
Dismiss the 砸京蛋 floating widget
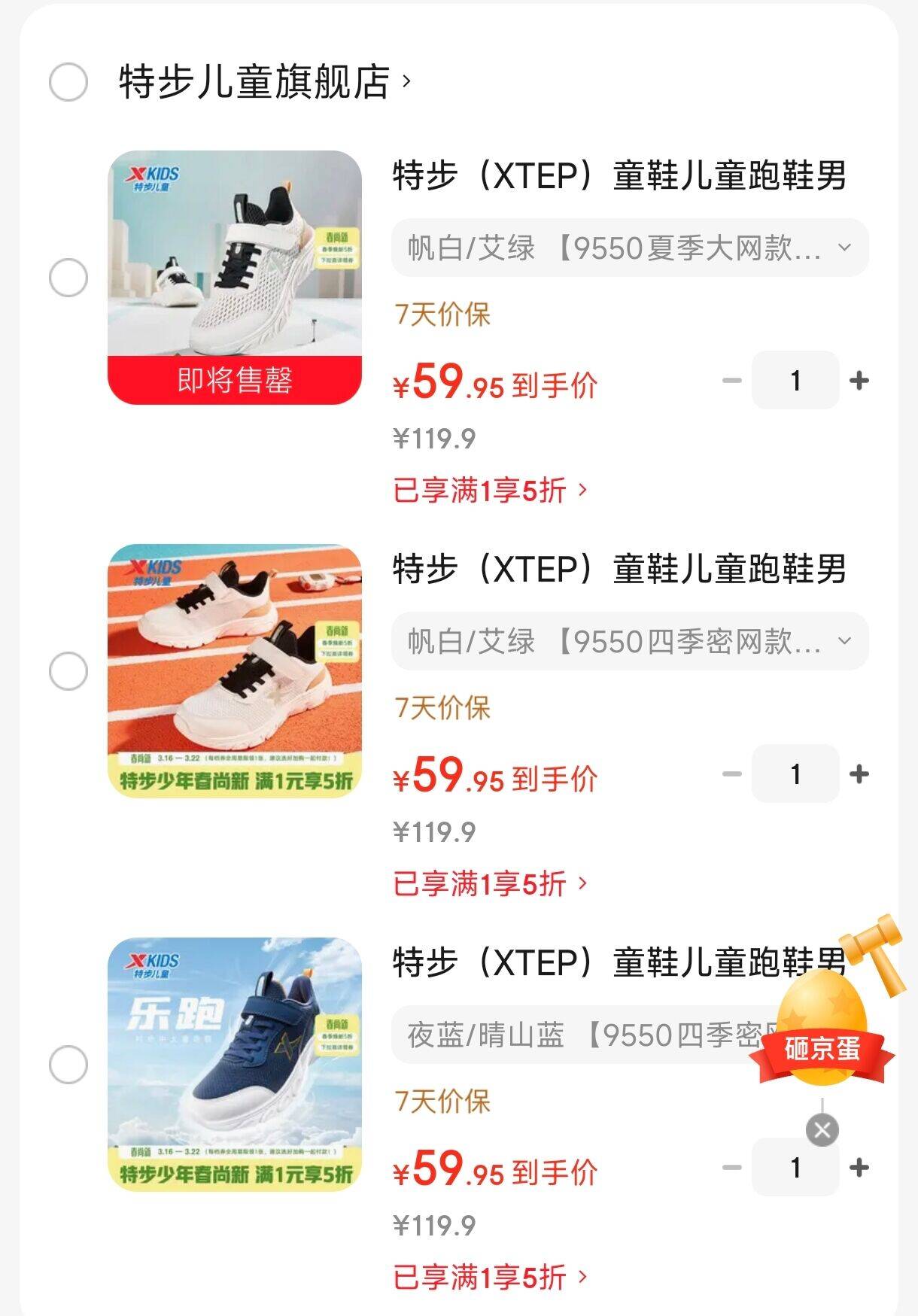[822, 1129]
